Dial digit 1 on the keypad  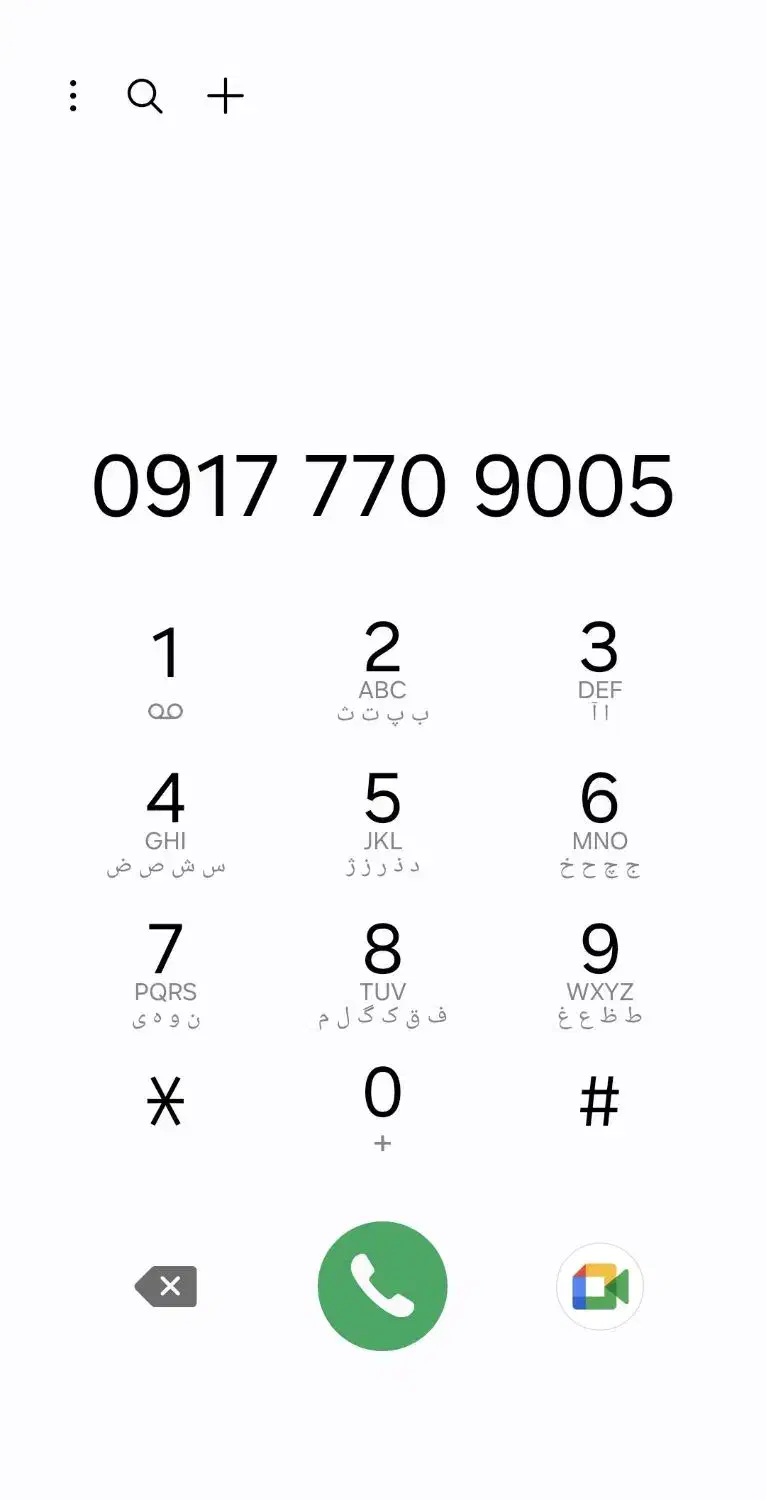(166, 668)
